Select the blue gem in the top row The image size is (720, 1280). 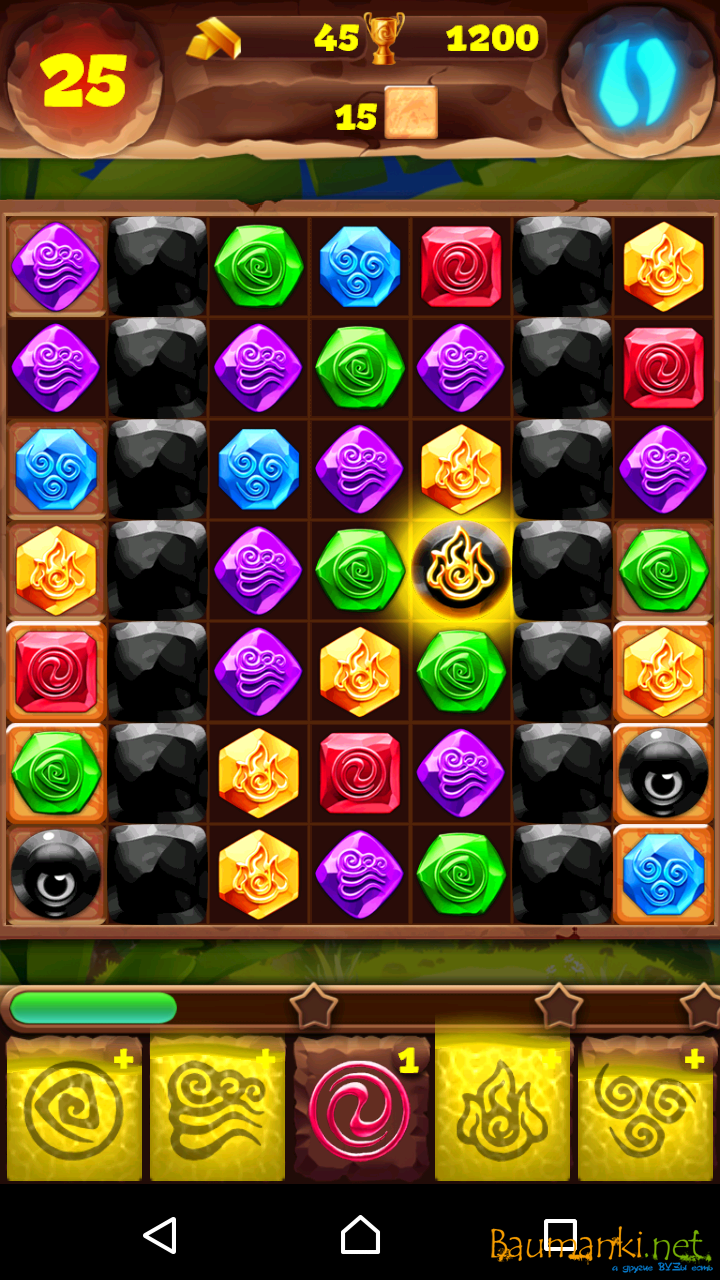(x=360, y=266)
